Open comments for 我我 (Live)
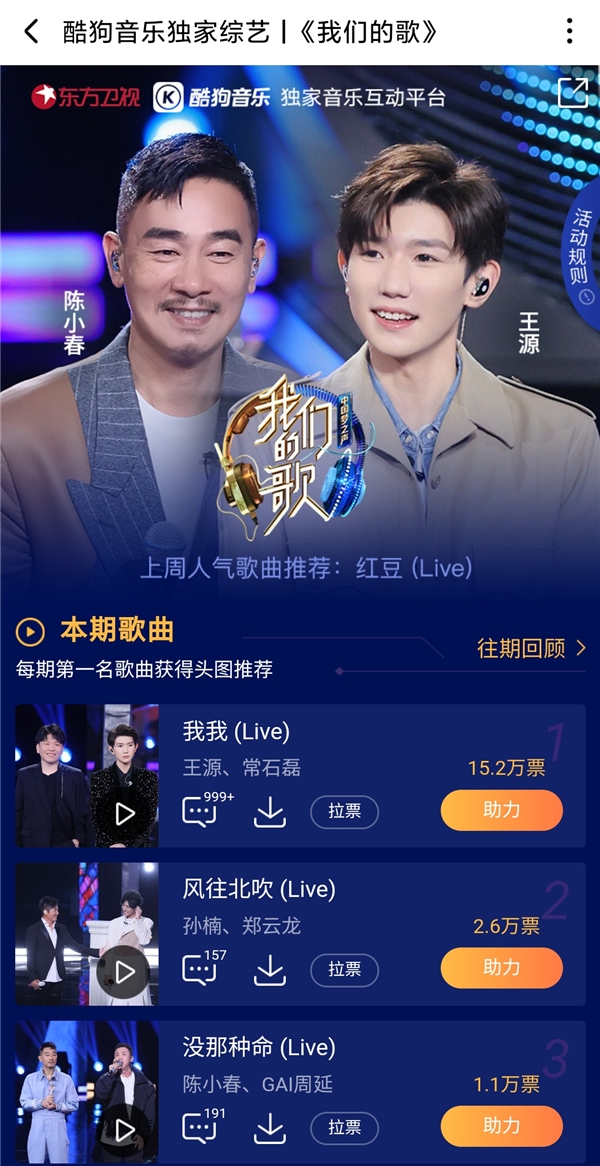 [200, 811]
